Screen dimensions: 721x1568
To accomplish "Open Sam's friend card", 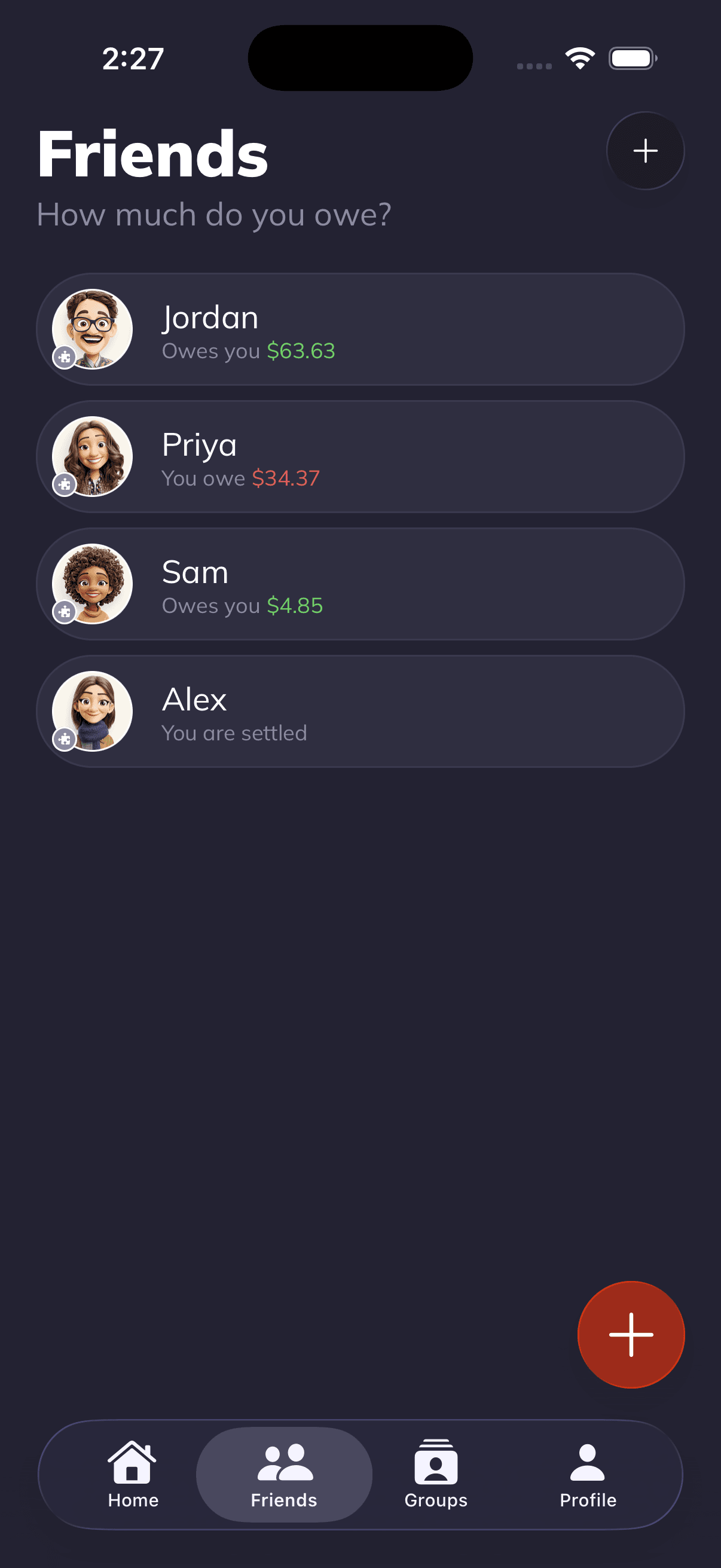I will point(360,584).
